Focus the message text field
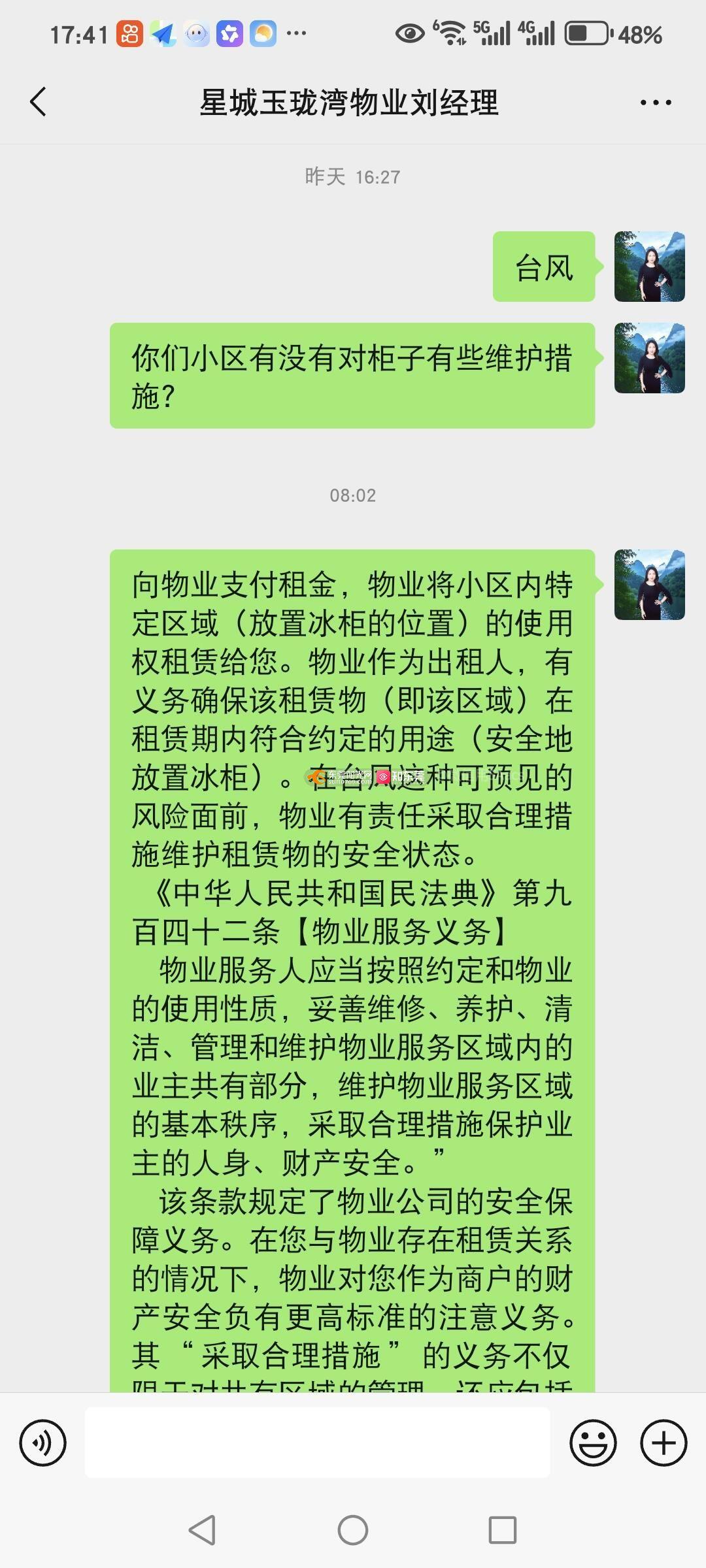Screen dimensions: 706x1568 (317, 1443)
